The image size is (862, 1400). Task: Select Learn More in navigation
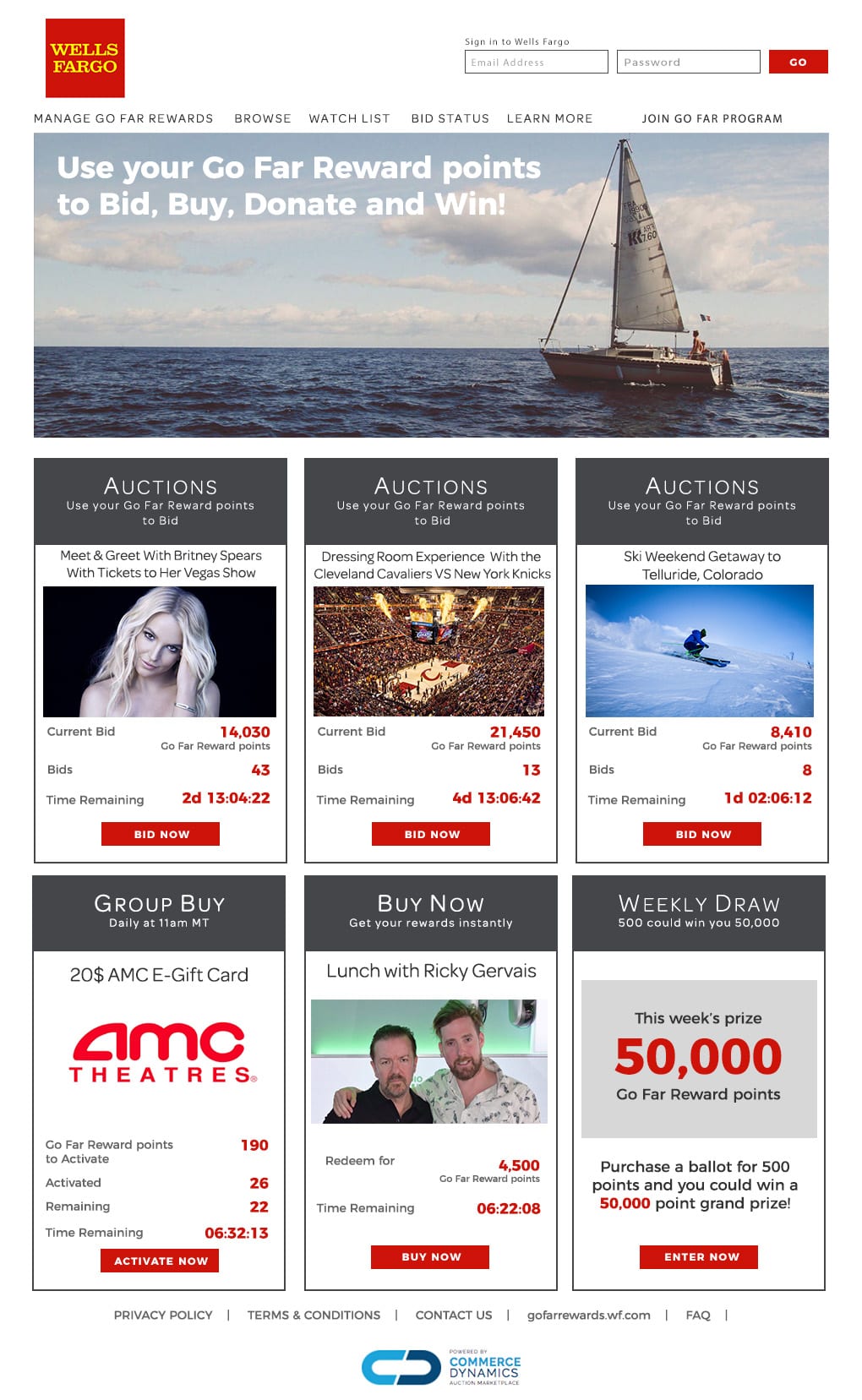[549, 118]
